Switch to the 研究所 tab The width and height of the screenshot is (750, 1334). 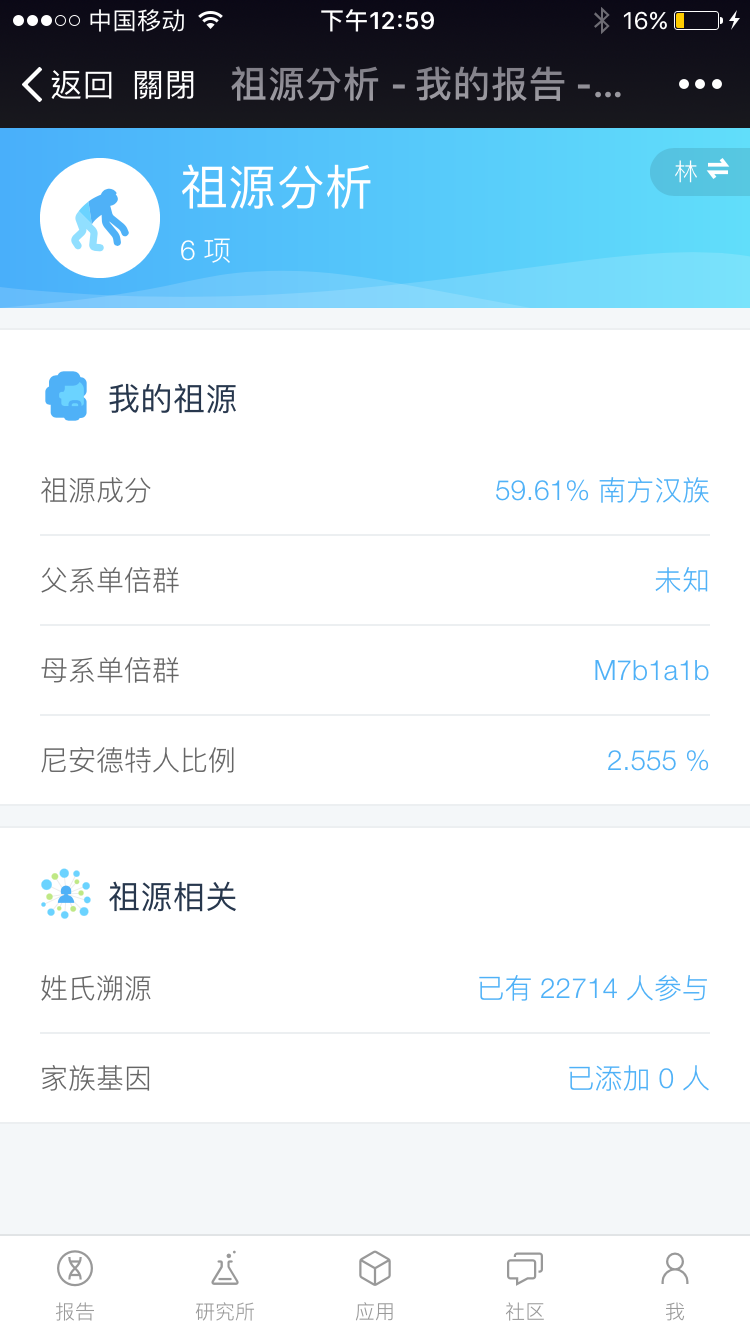(x=225, y=1285)
